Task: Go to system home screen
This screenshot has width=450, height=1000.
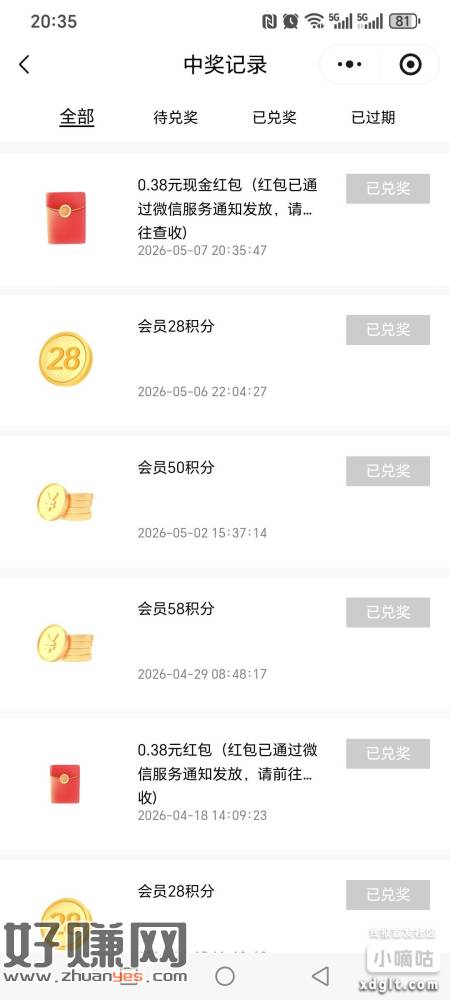Action: pyautogui.click(x=224, y=976)
